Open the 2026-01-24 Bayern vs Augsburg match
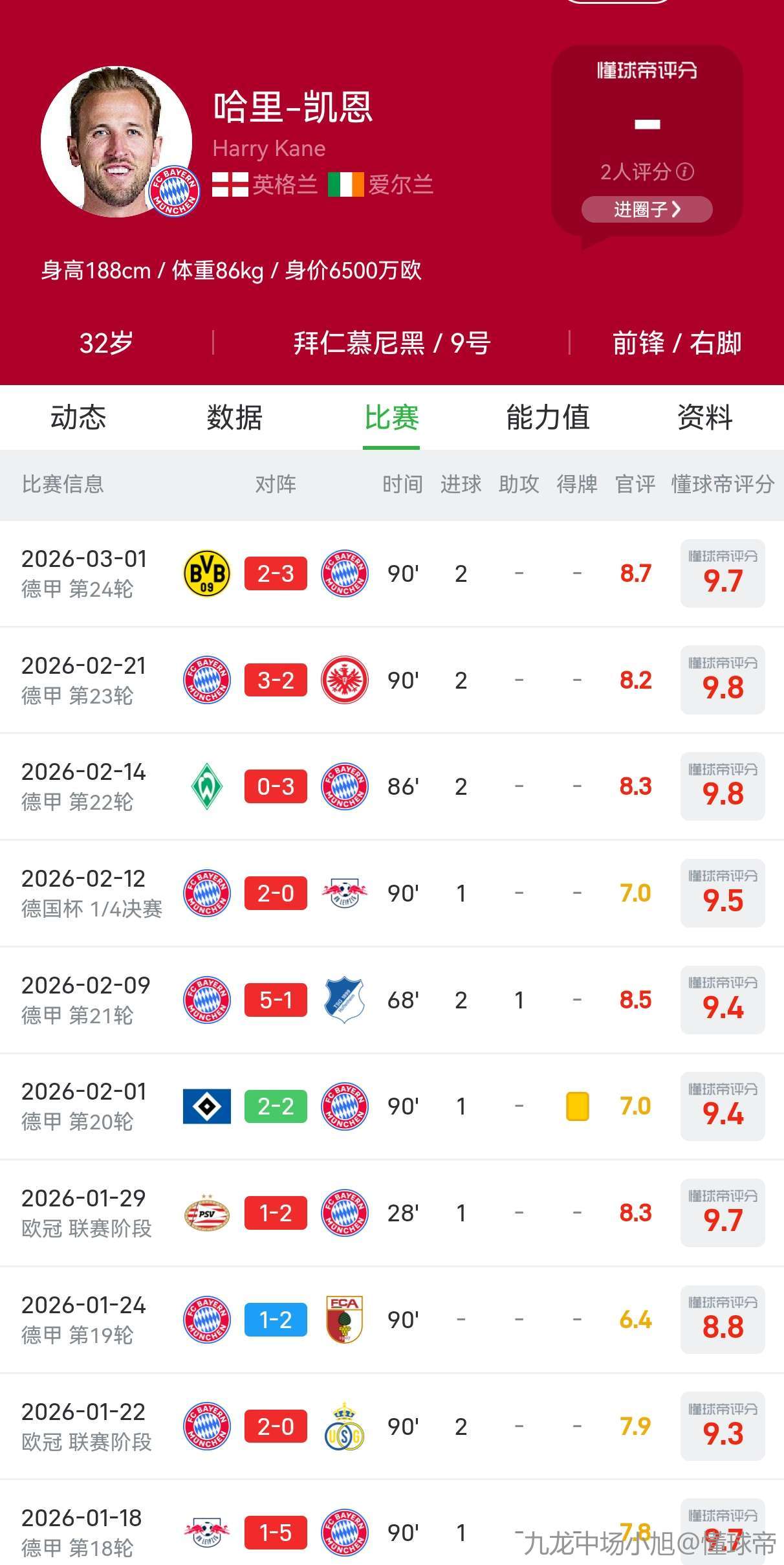 click(x=276, y=1320)
